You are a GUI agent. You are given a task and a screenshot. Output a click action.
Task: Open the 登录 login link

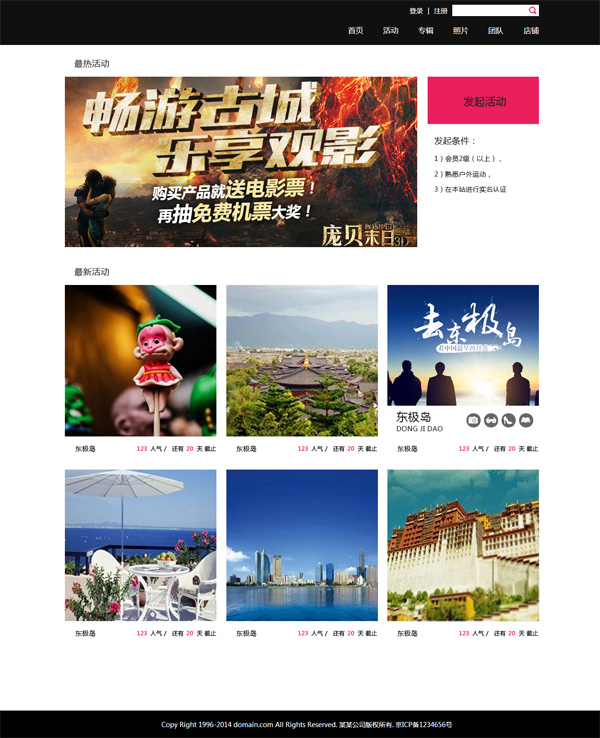point(416,11)
